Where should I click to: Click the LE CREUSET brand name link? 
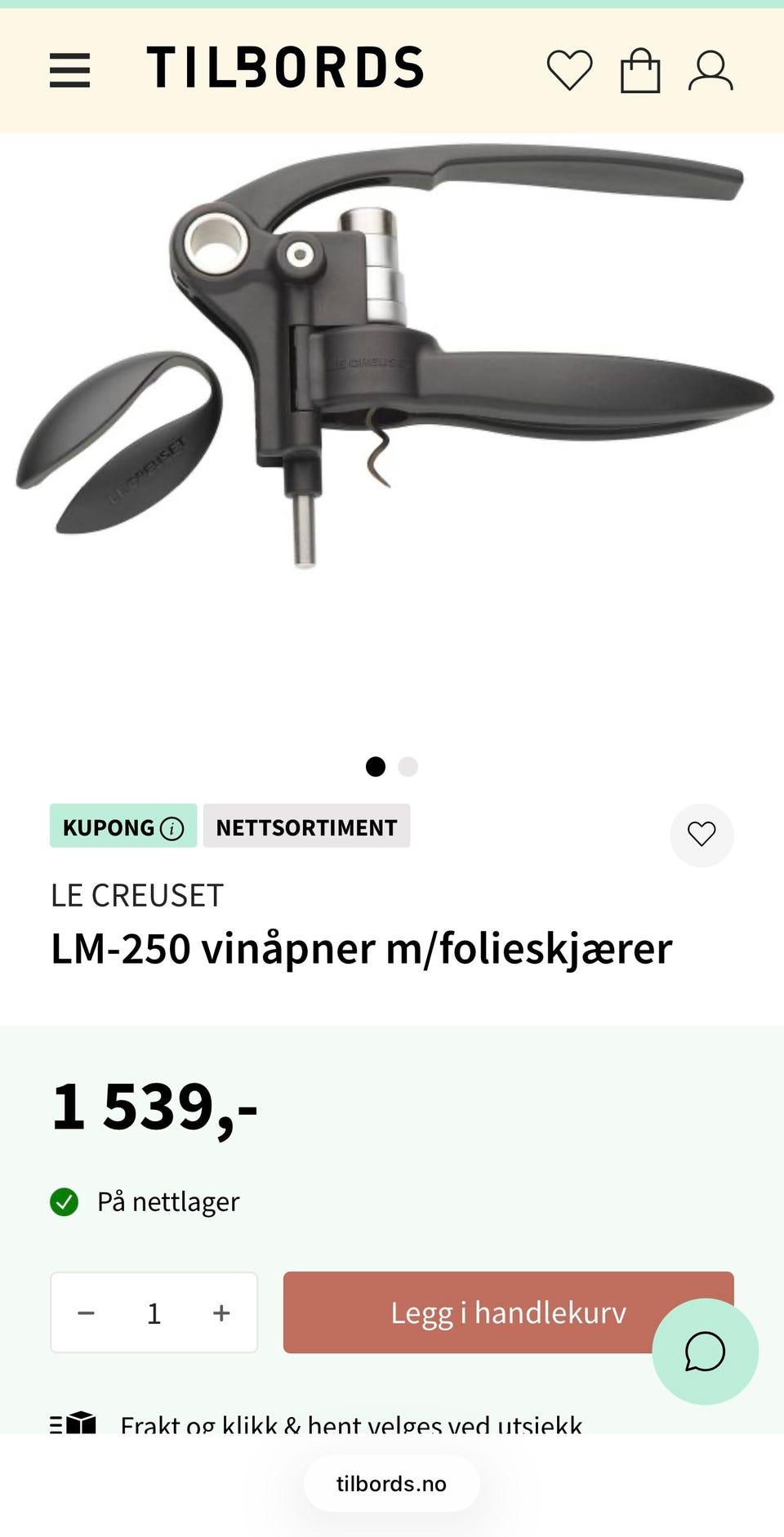(136, 895)
